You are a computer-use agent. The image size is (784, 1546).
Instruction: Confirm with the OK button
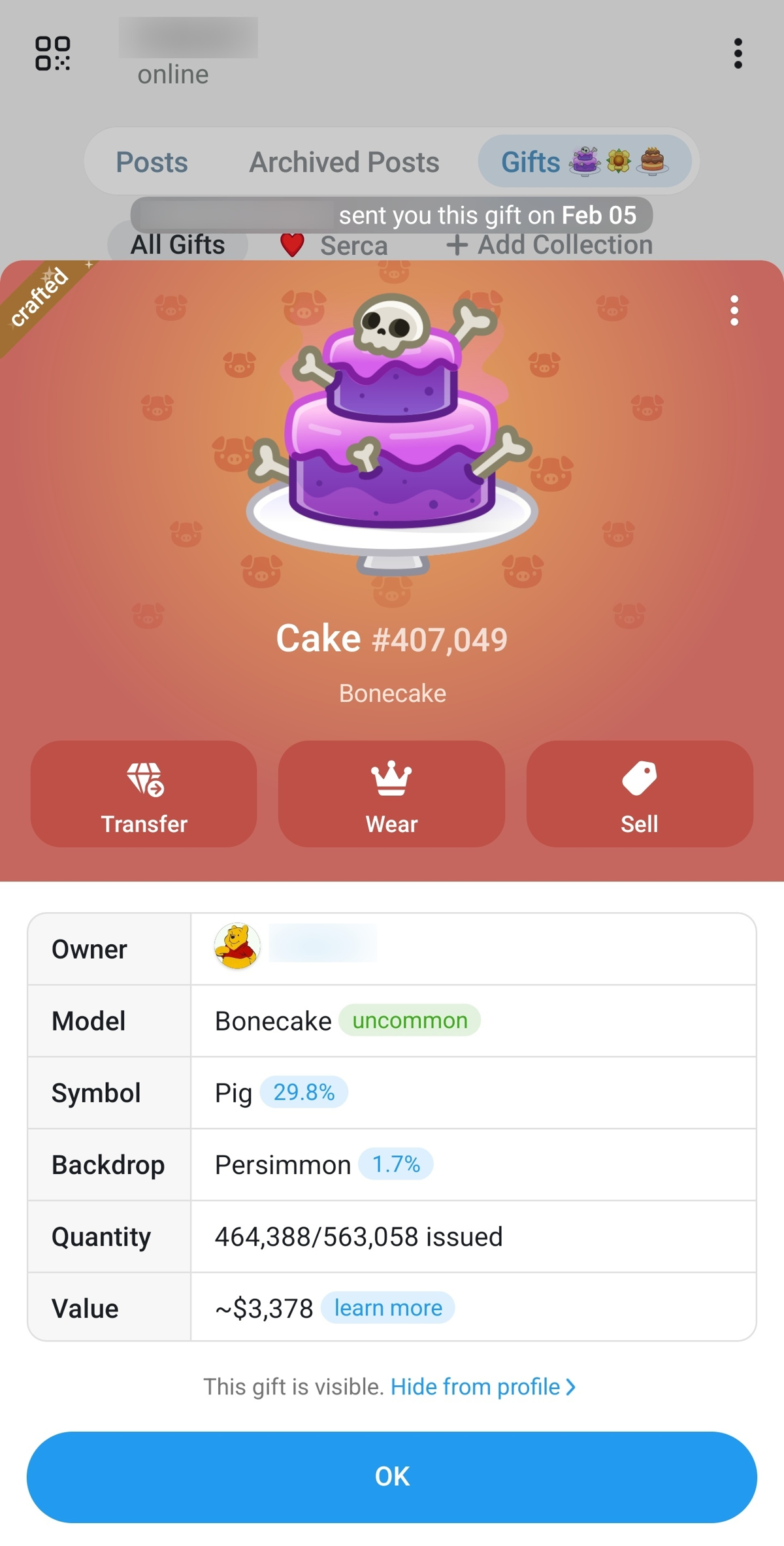(392, 1477)
